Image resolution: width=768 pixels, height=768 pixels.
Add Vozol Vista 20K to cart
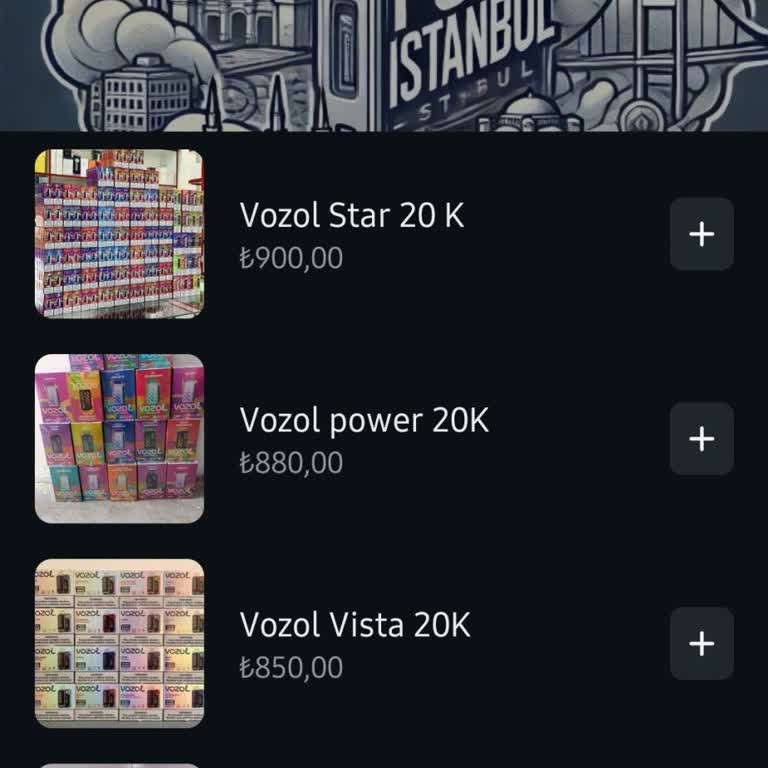pyautogui.click(x=701, y=643)
